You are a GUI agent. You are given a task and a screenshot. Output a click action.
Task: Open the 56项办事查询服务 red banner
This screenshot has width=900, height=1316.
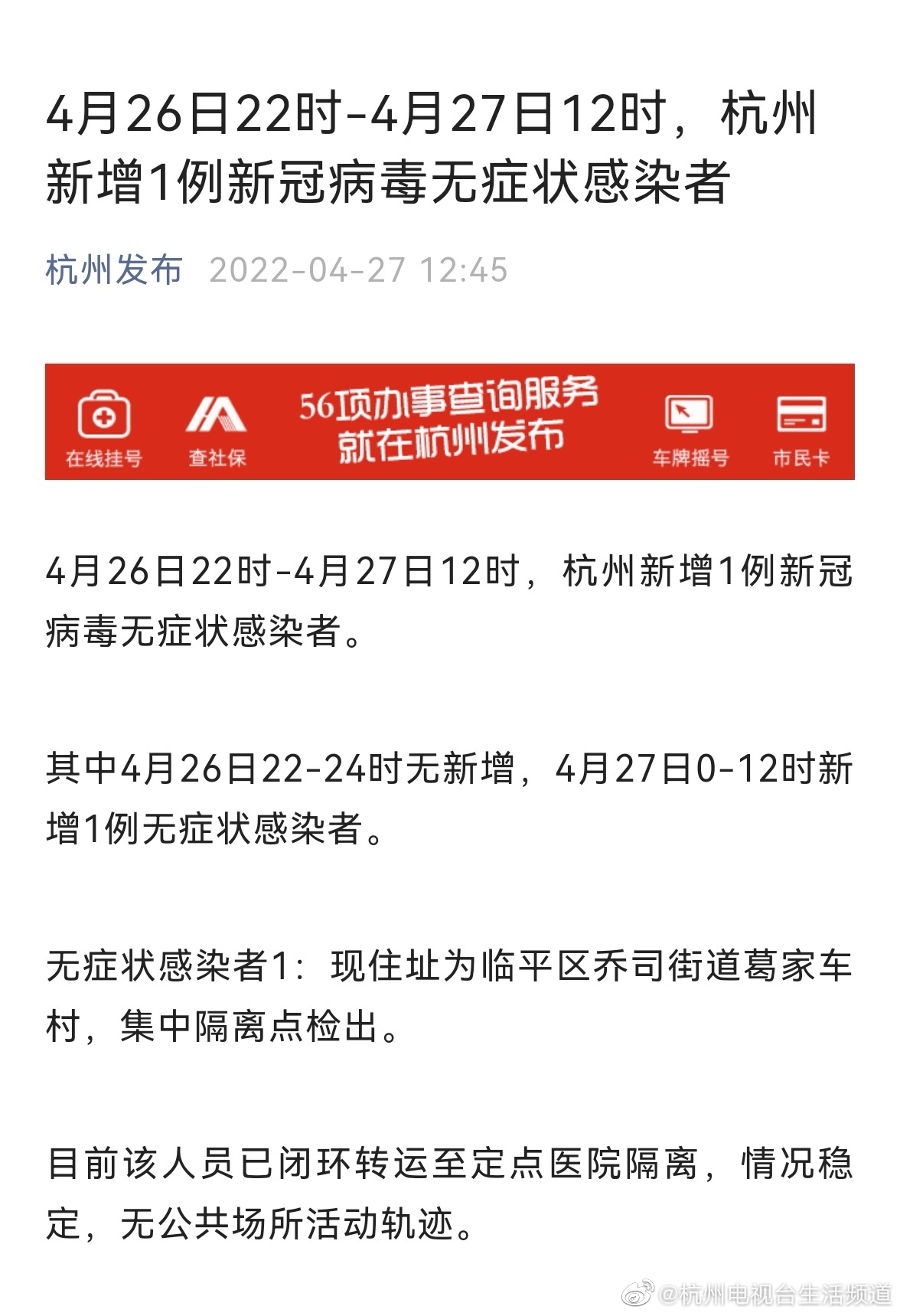(x=449, y=421)
